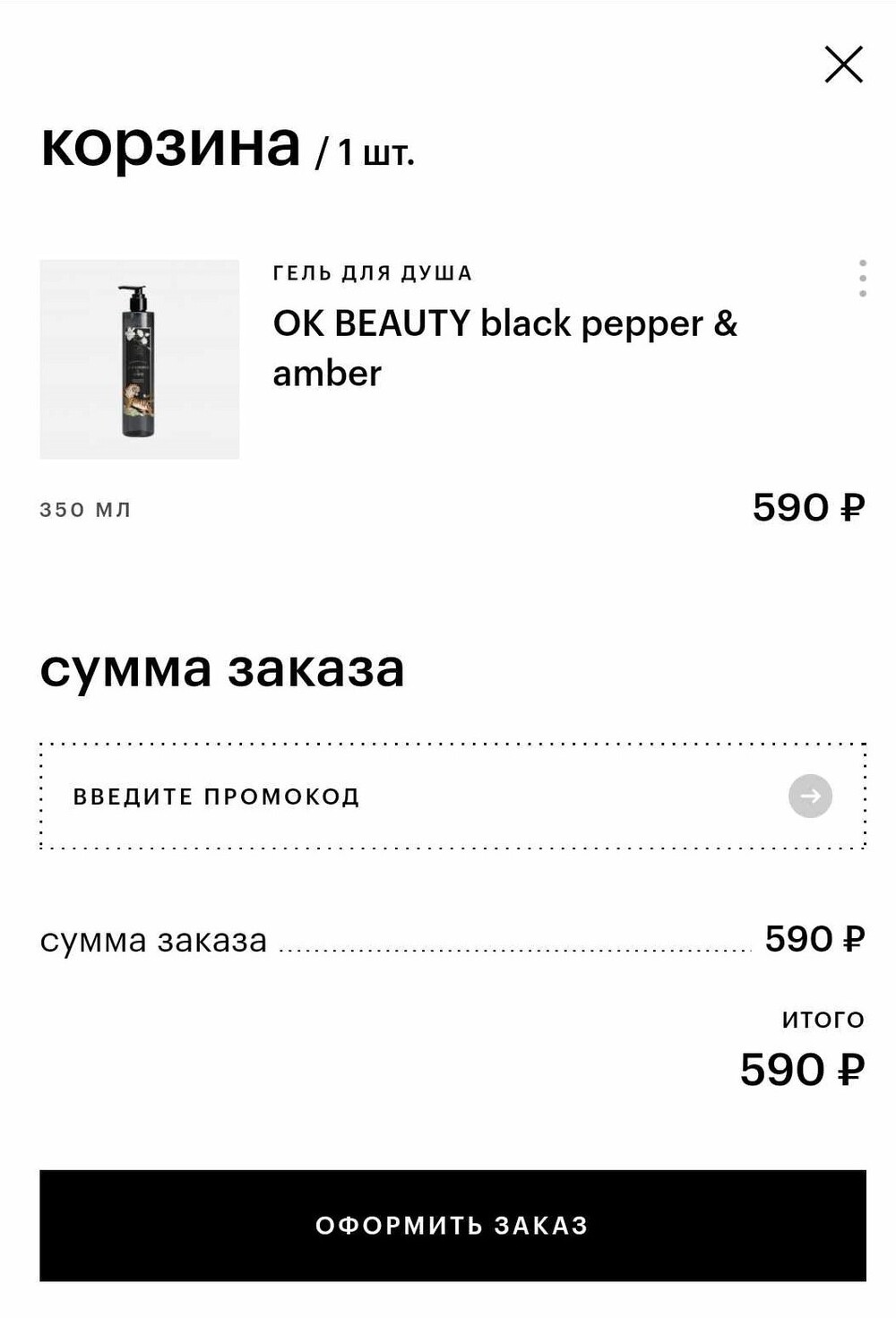Image resolution: width=896 pixels, height=1318 pixels.
Task: Open OK BEAUTY shower gel product image
Action: point(140,359)
